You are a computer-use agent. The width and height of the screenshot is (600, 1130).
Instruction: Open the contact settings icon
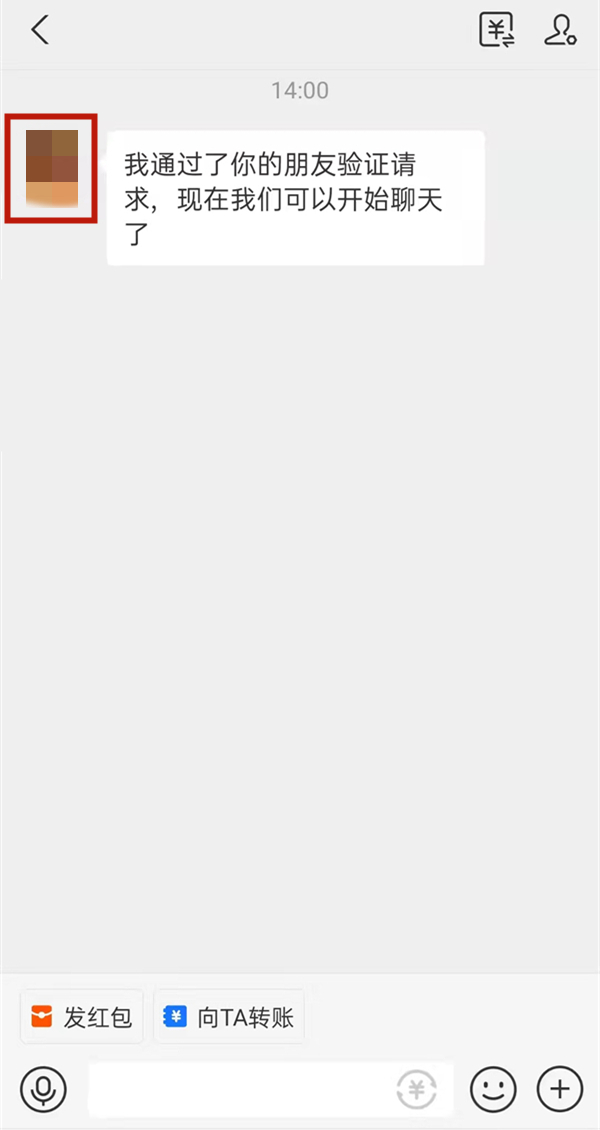pyautogui.click(x=559, y=31)
